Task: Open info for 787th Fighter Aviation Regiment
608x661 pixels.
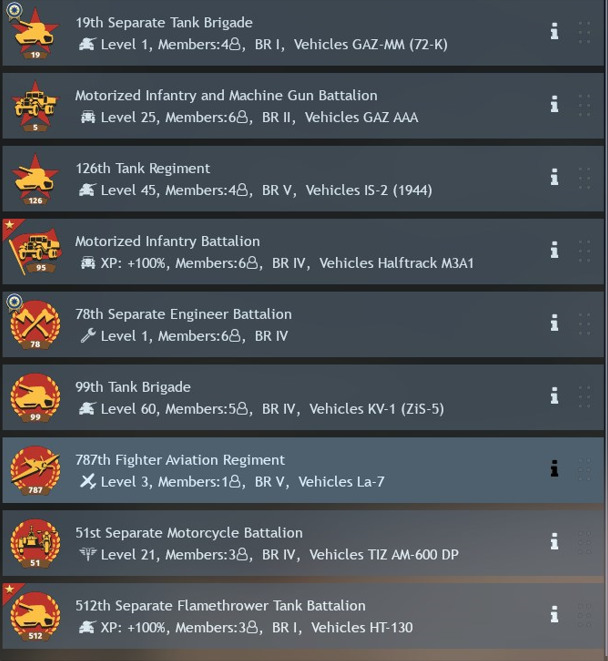Action: click(x=554, y=469)
